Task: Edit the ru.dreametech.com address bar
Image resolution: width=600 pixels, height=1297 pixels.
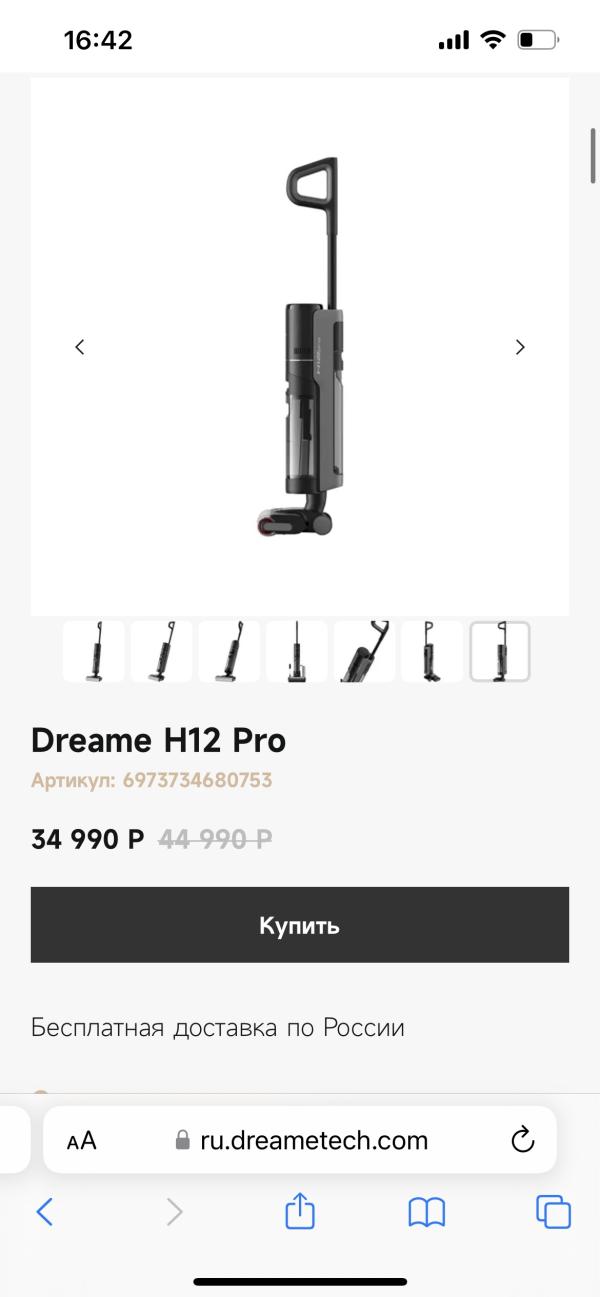Action: (300, 1141)
